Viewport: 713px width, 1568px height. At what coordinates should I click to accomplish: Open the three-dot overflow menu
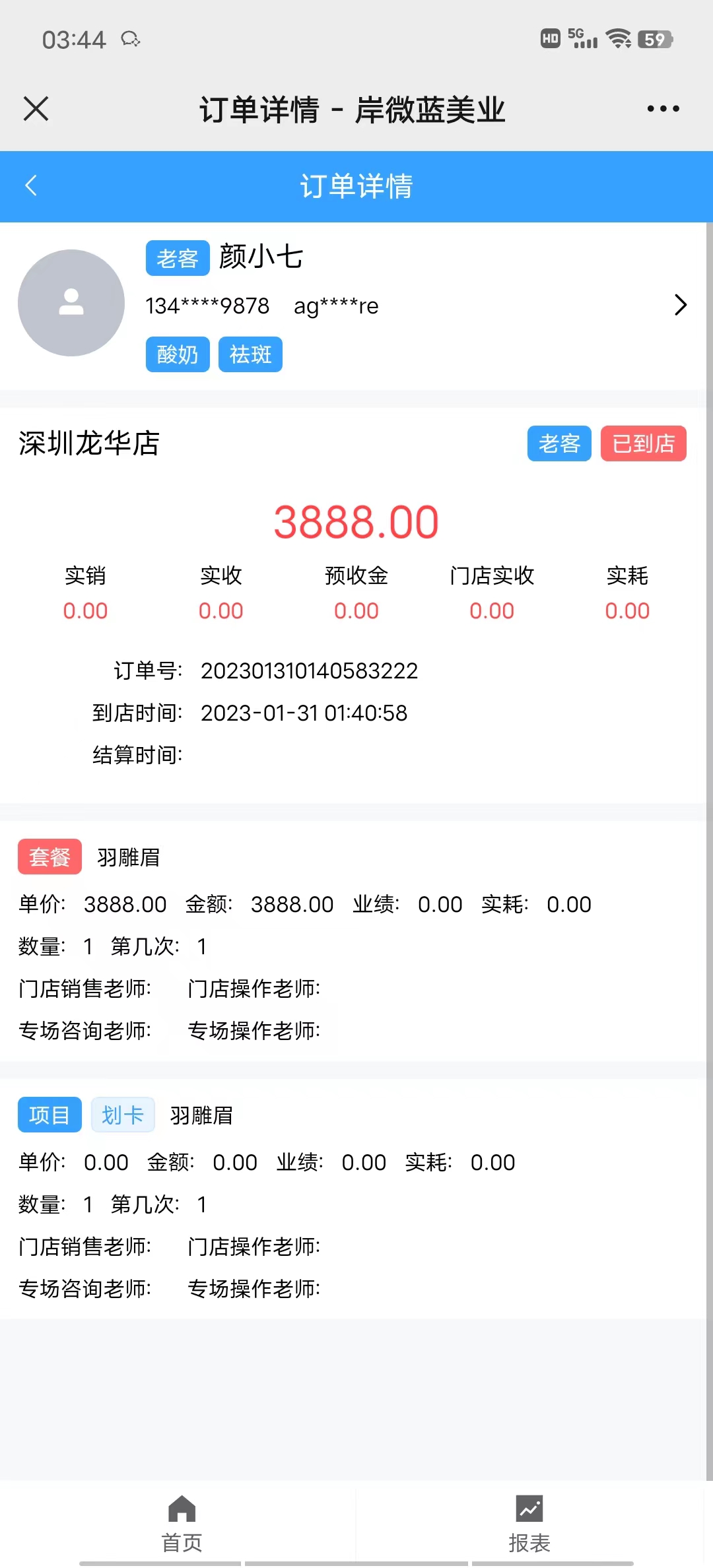[x=663, y=109]
